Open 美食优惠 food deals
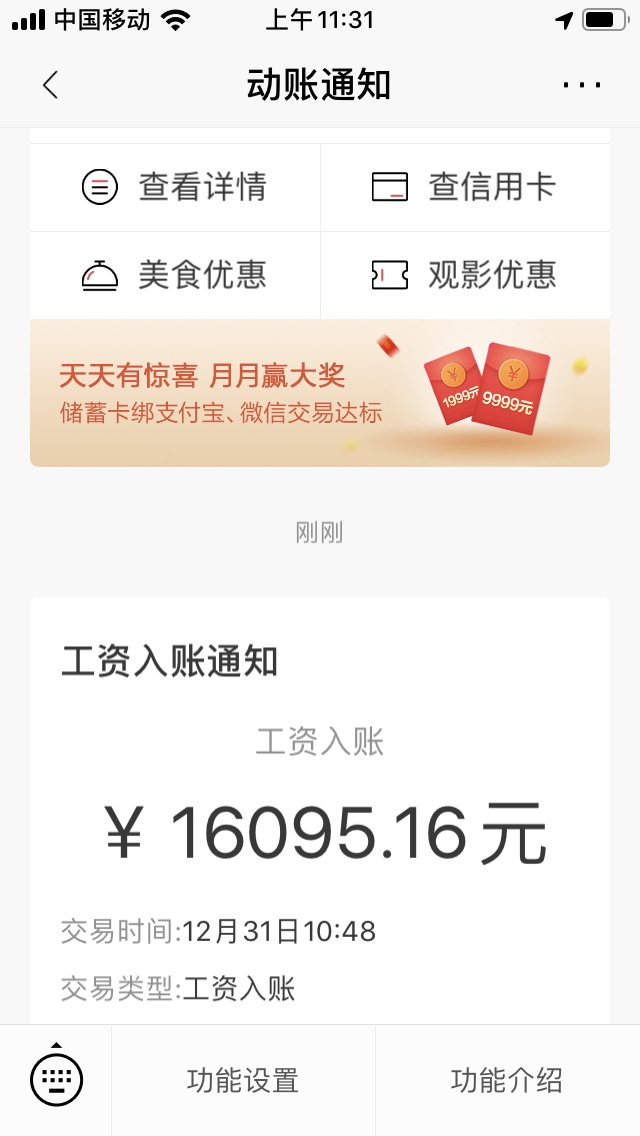This screenshot has height=1136, width=640. point(175,275)
